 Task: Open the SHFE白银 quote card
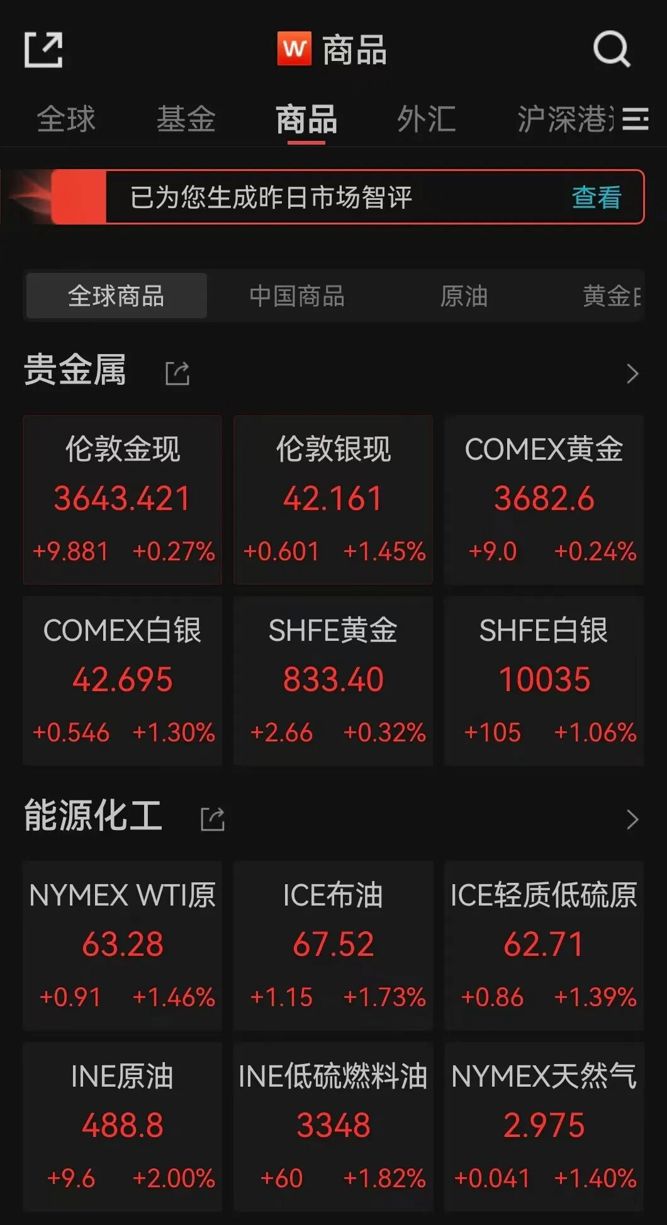544,681
